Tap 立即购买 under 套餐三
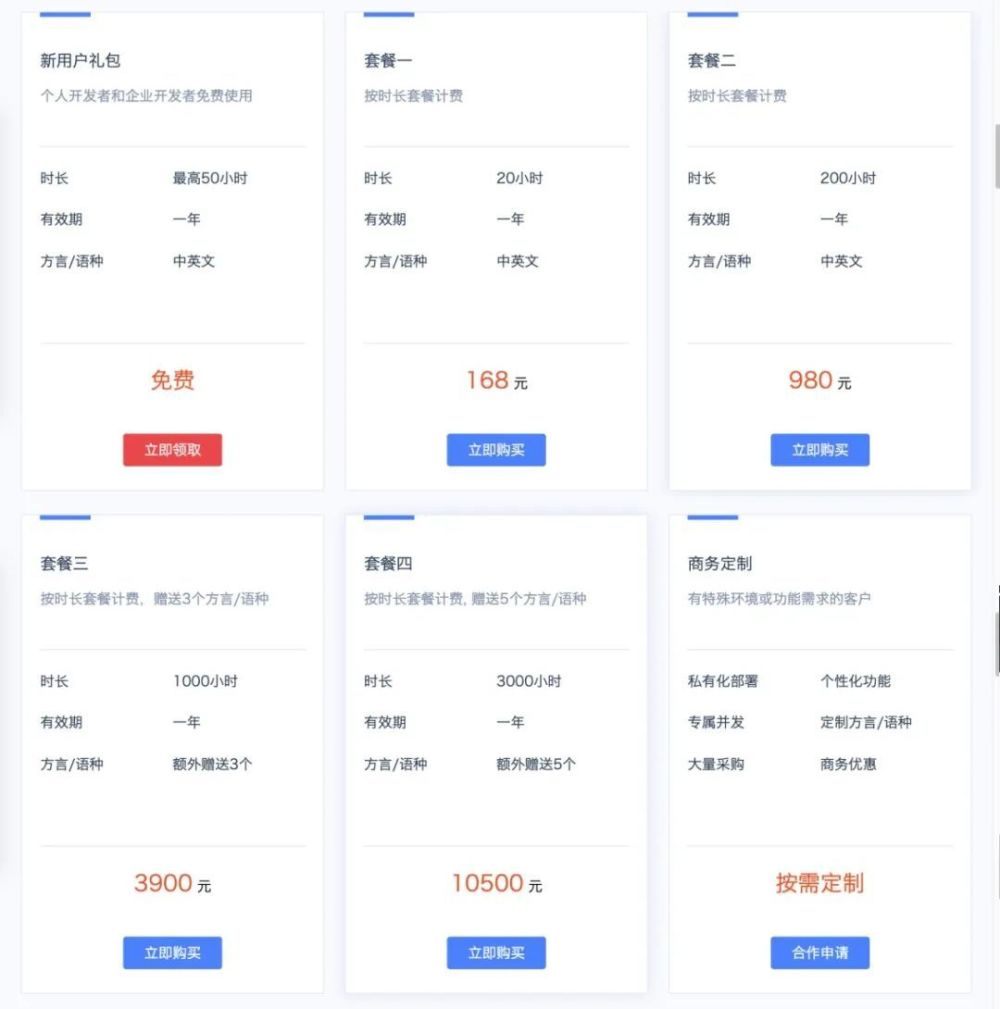The height and width of the screenshot is (1009, 1000). 172,953
